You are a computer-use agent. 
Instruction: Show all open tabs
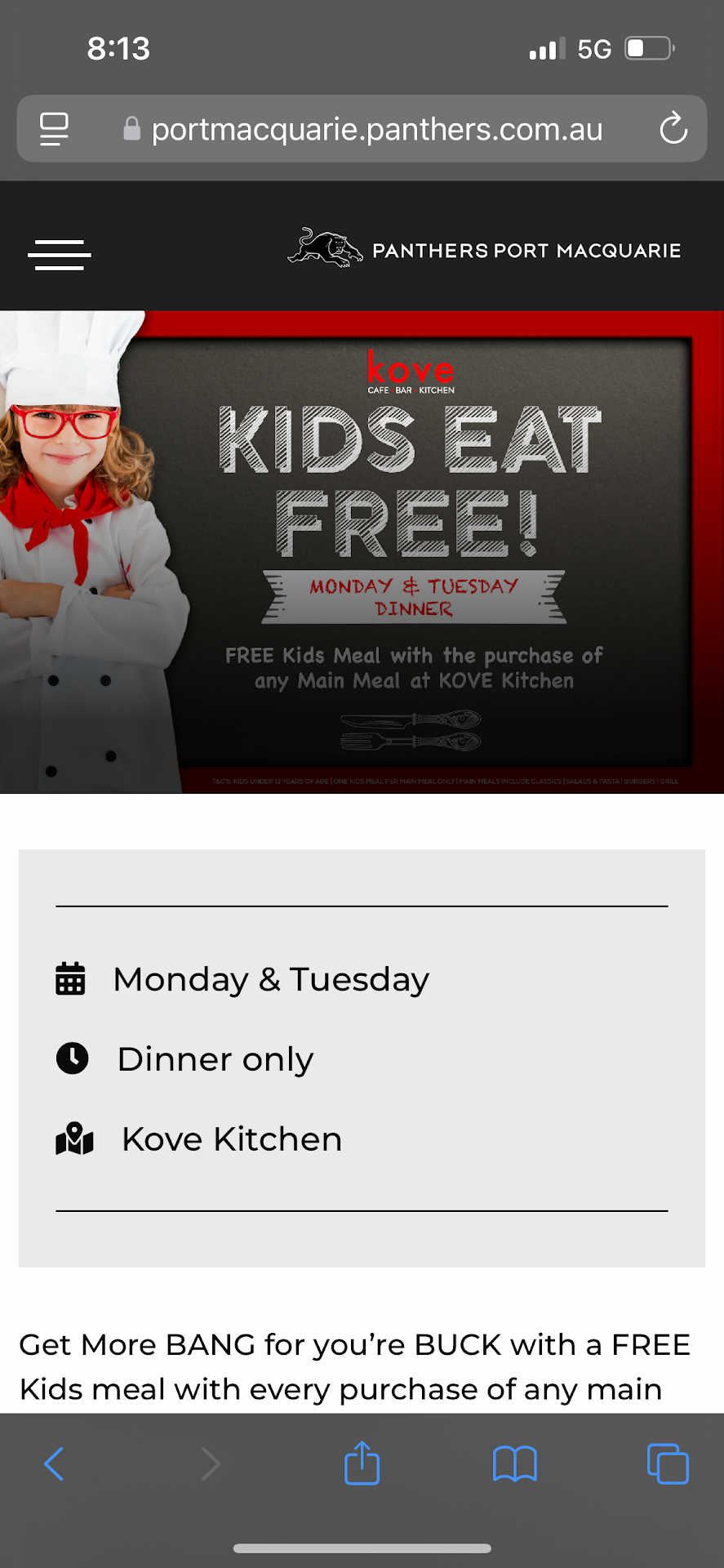tap(667, 1463)
